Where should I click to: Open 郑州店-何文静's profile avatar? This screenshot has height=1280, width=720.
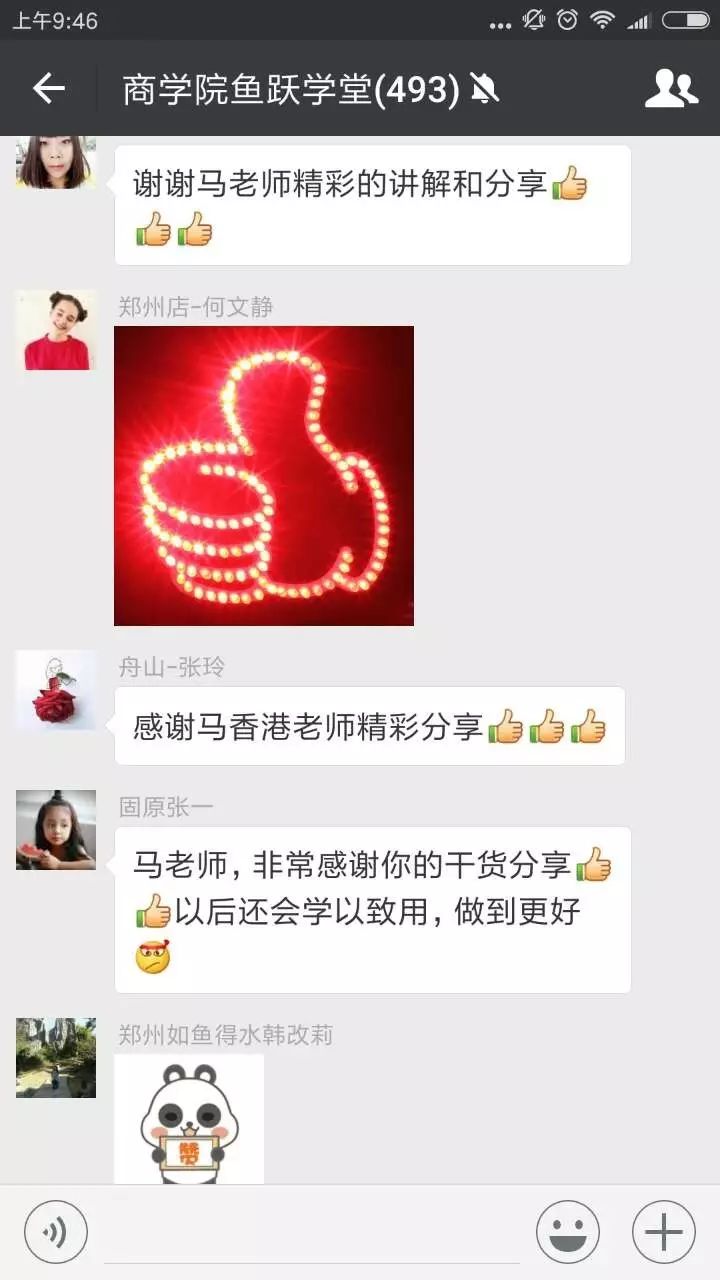56,330
